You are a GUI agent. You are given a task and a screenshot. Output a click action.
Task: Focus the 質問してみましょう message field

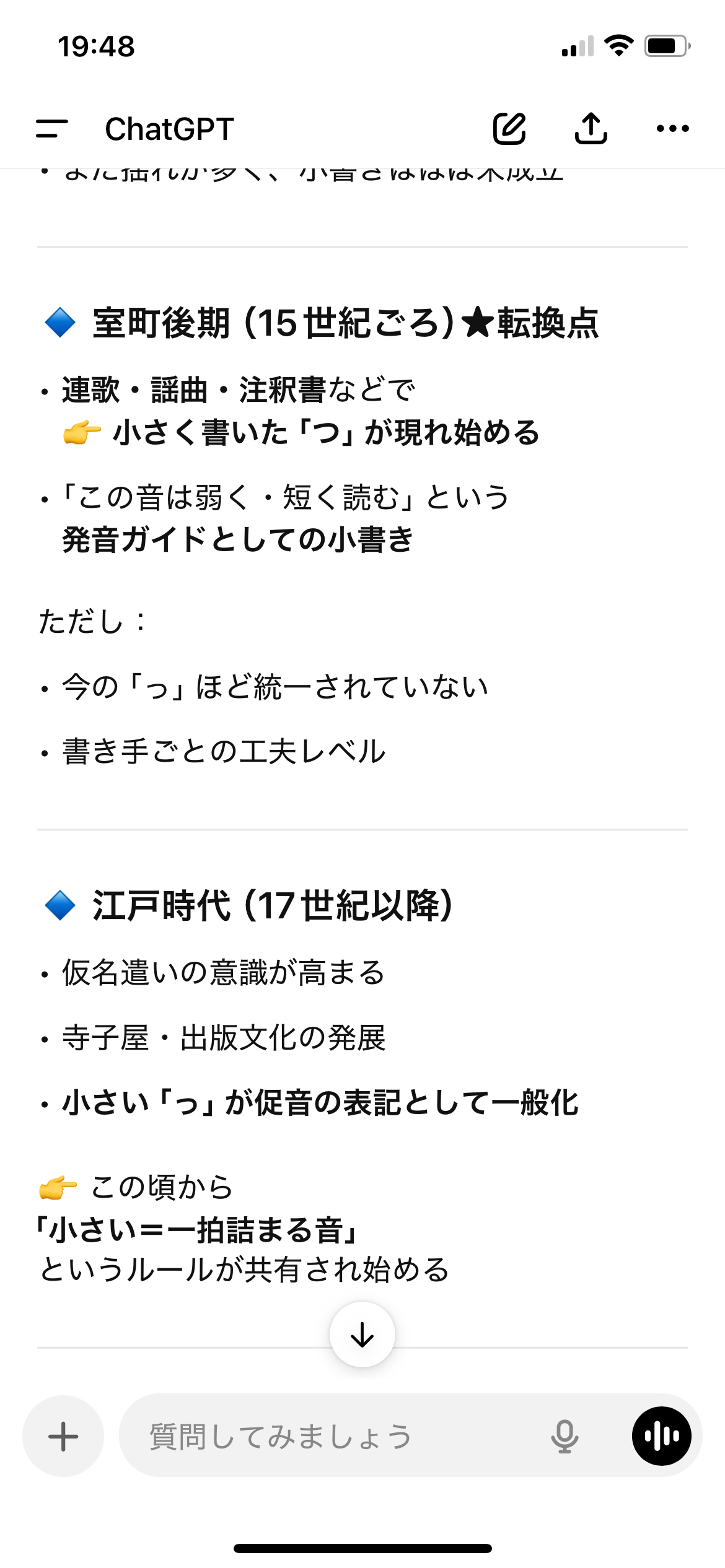(x=335, y=1436)
